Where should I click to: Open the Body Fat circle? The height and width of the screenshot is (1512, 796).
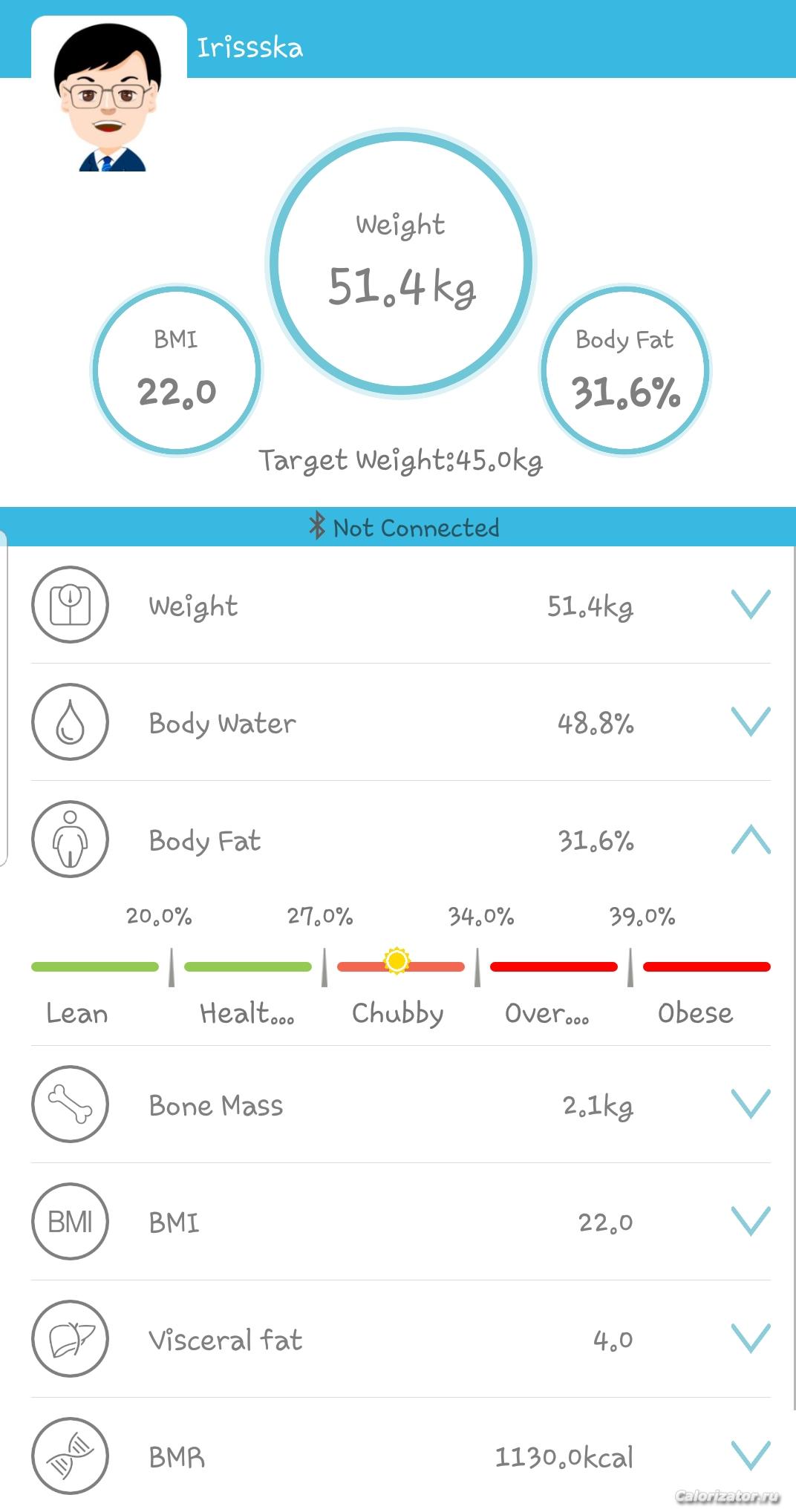624,370
